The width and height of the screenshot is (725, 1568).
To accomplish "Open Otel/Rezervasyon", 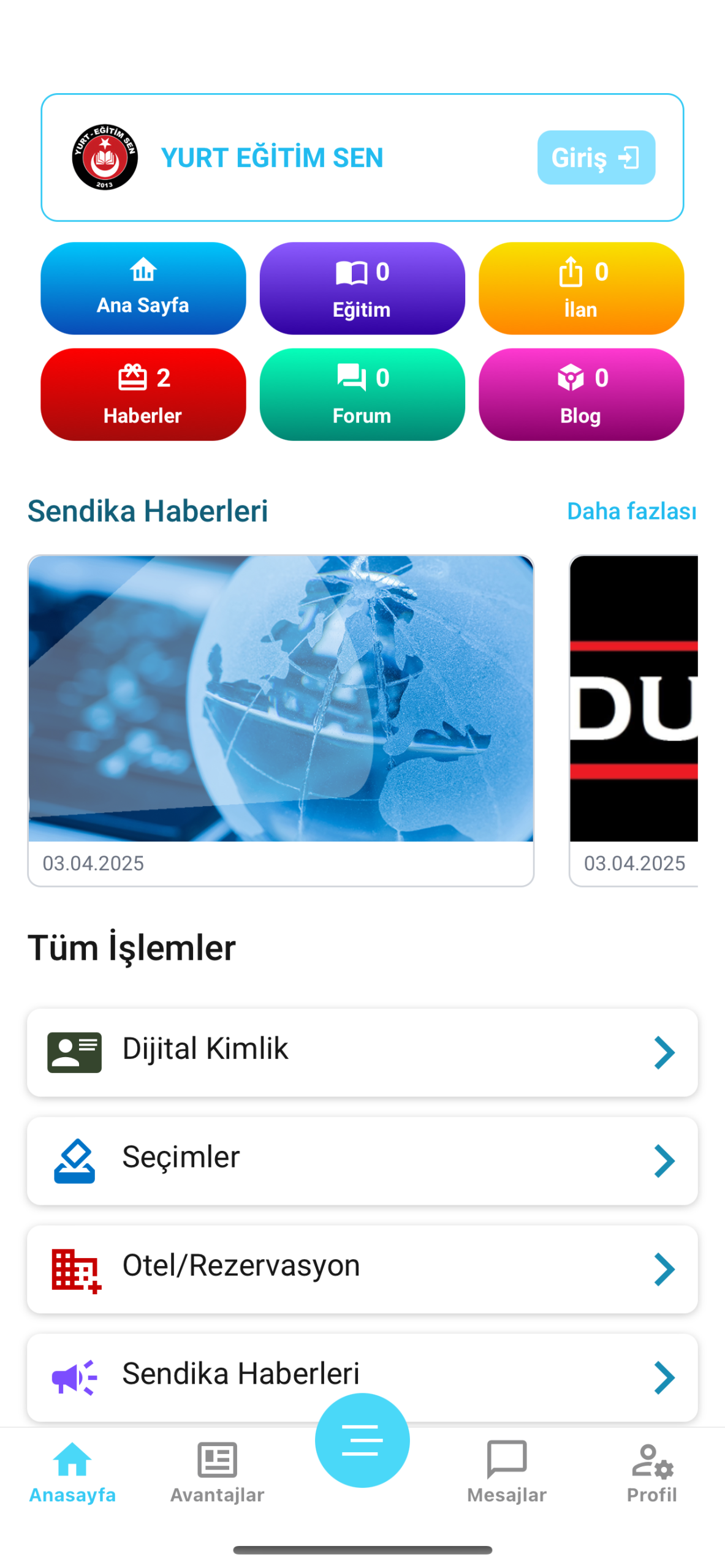I will pyautogui.click(x=362, y=1268).
